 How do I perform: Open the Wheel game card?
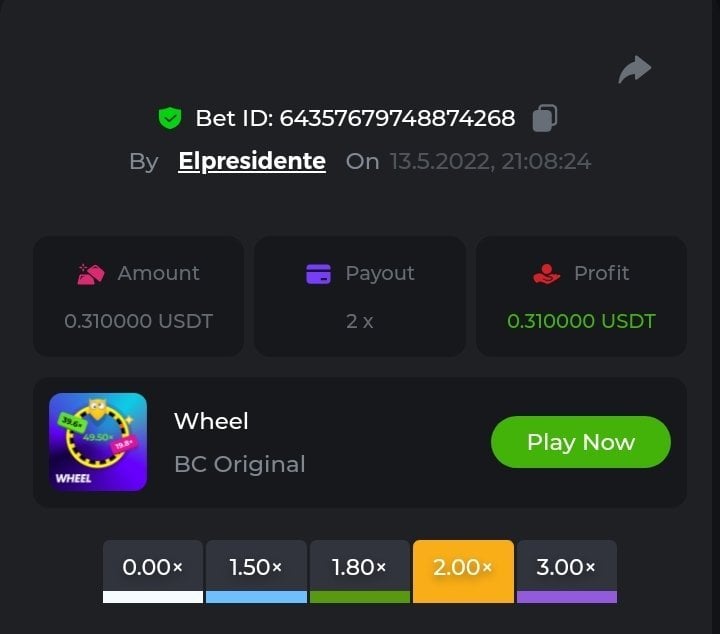tap(98, 442)
